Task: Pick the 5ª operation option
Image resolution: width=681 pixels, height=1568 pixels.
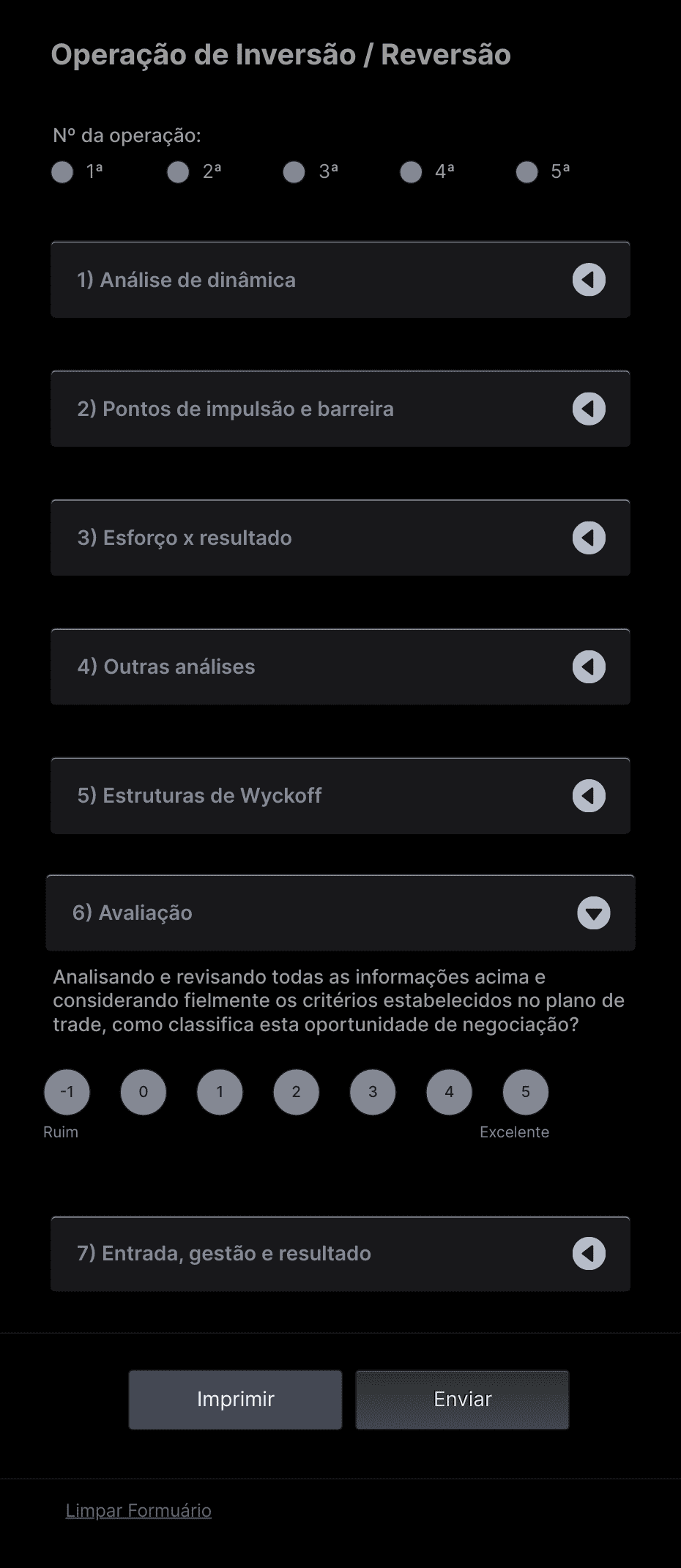Action: click(527, 172)
